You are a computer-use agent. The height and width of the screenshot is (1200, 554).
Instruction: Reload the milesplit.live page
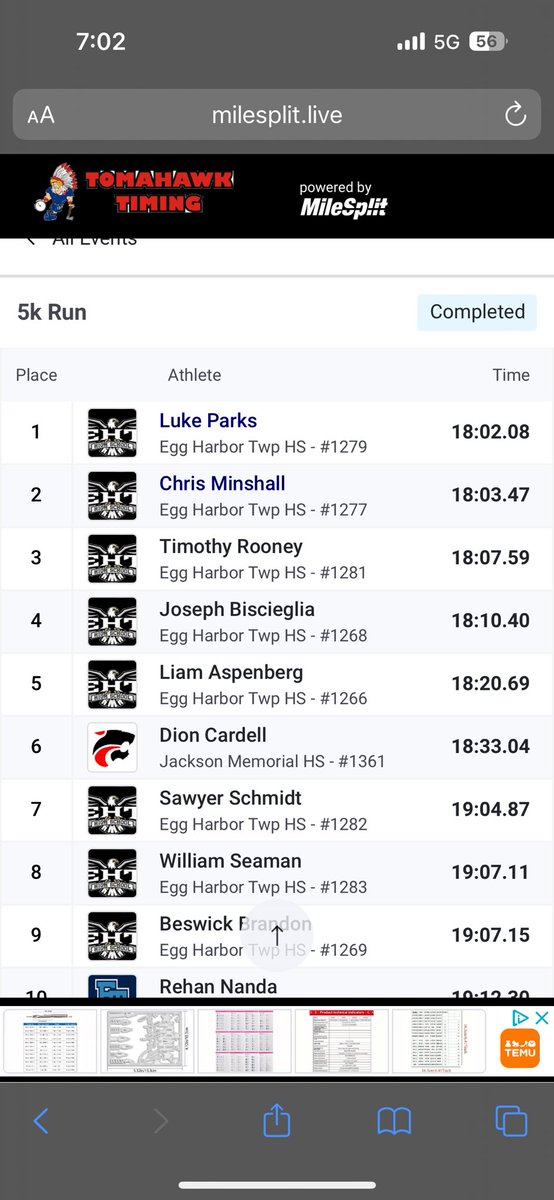coord(515,115)
